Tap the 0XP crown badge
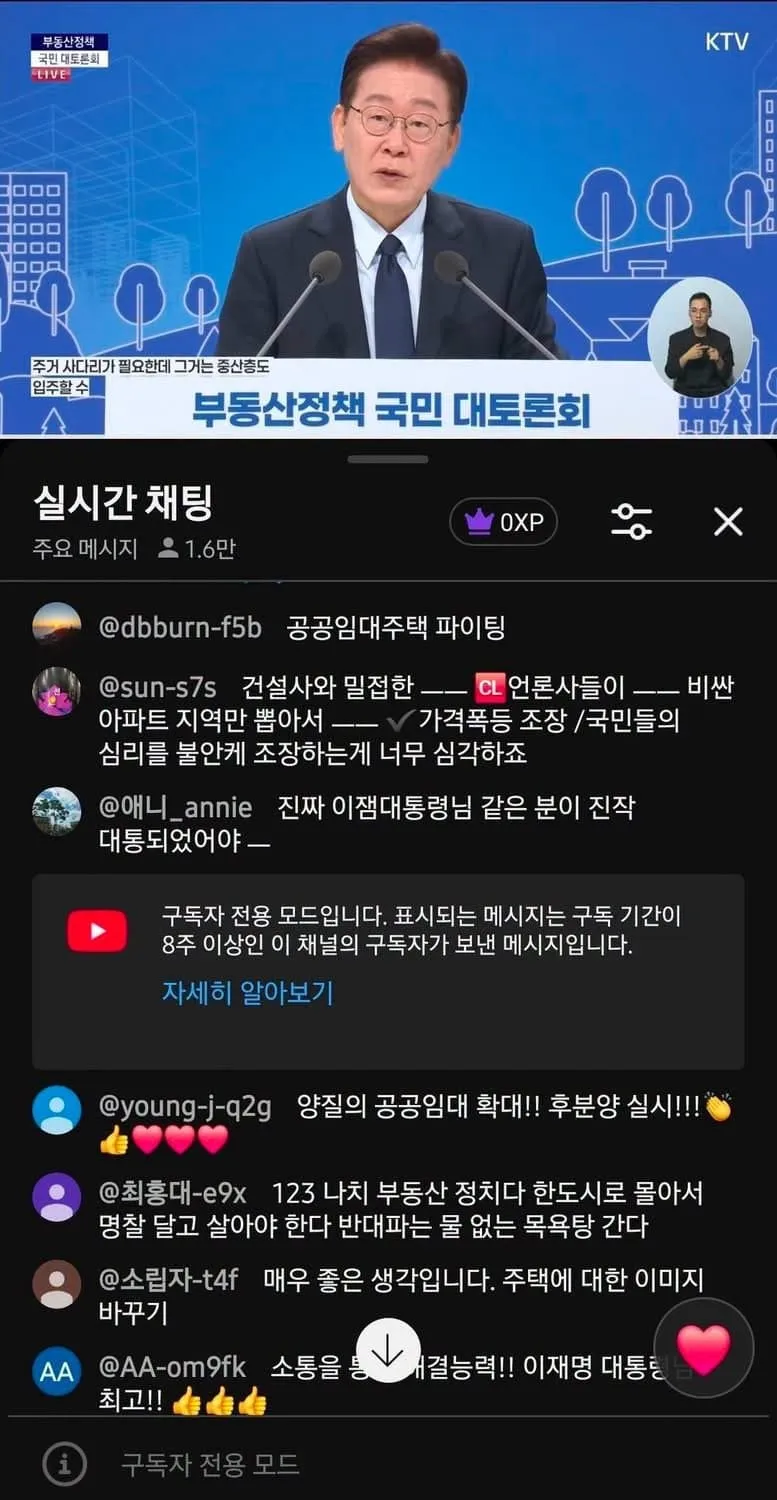The width and height of the screenshot is (777, 1500). pos(503,522)
